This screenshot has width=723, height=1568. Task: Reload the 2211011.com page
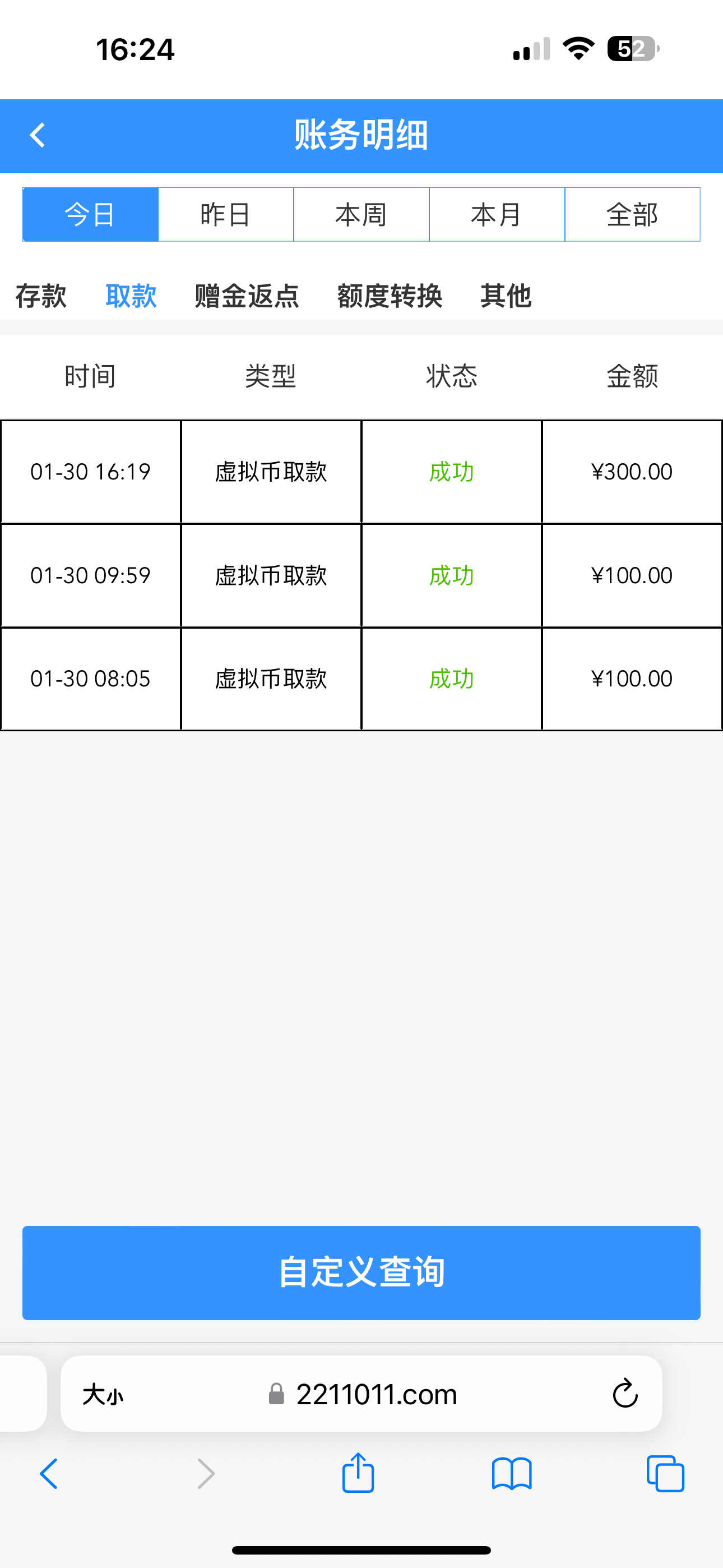[625, 1394]
